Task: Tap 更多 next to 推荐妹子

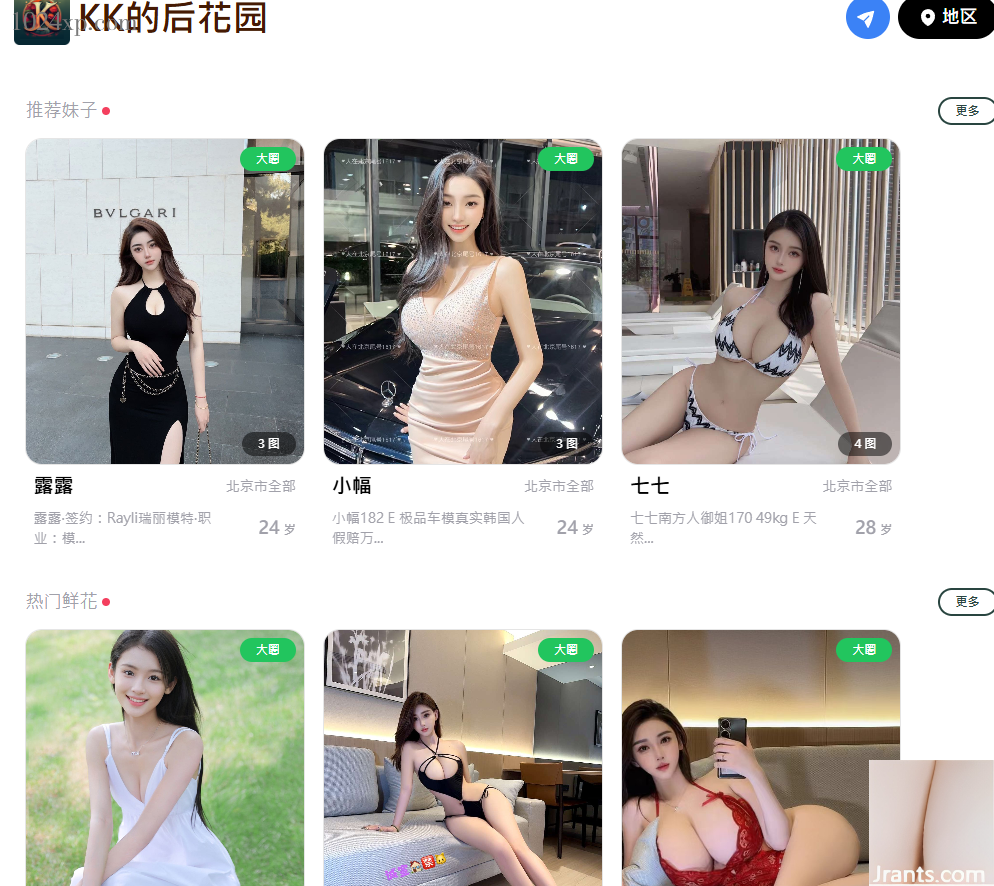Action: (966, 110)
